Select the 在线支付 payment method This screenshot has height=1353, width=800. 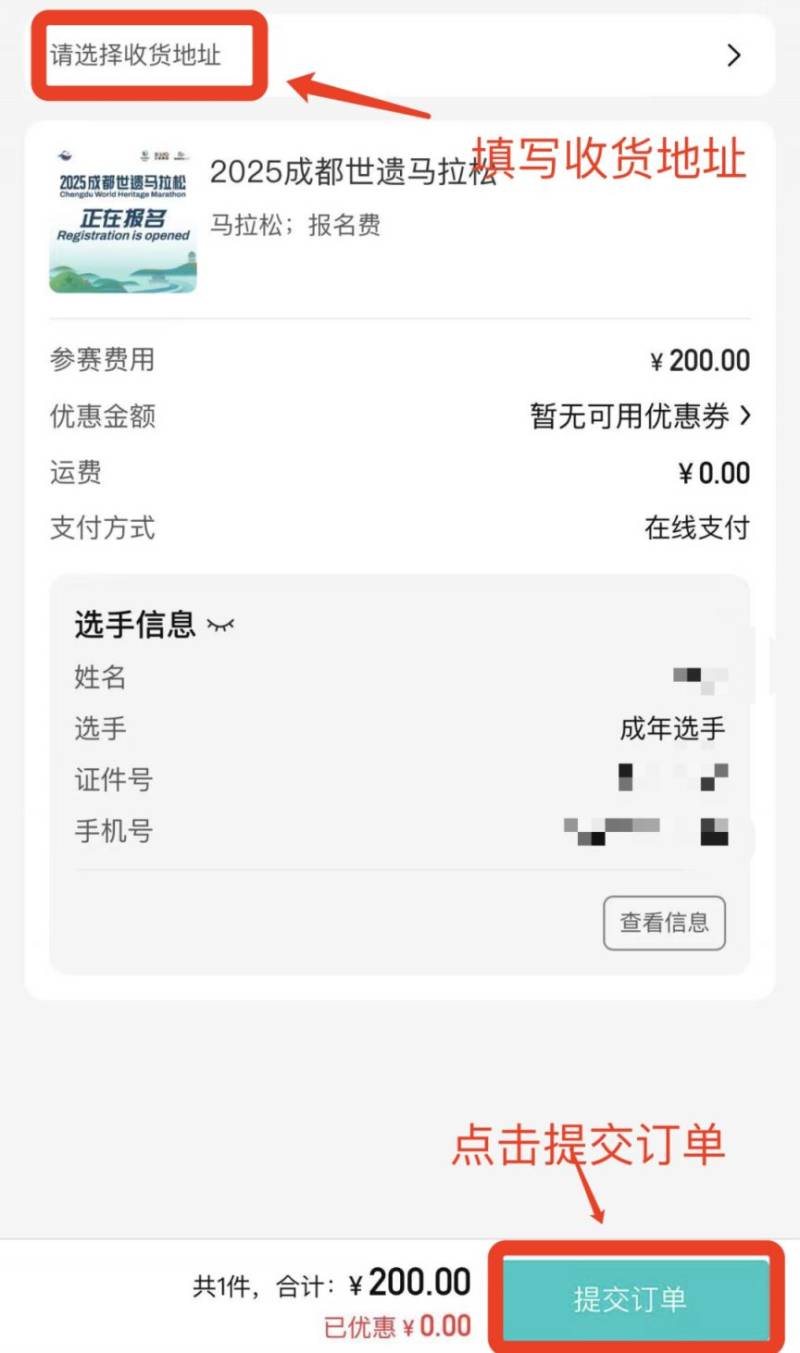pos(697,528)
